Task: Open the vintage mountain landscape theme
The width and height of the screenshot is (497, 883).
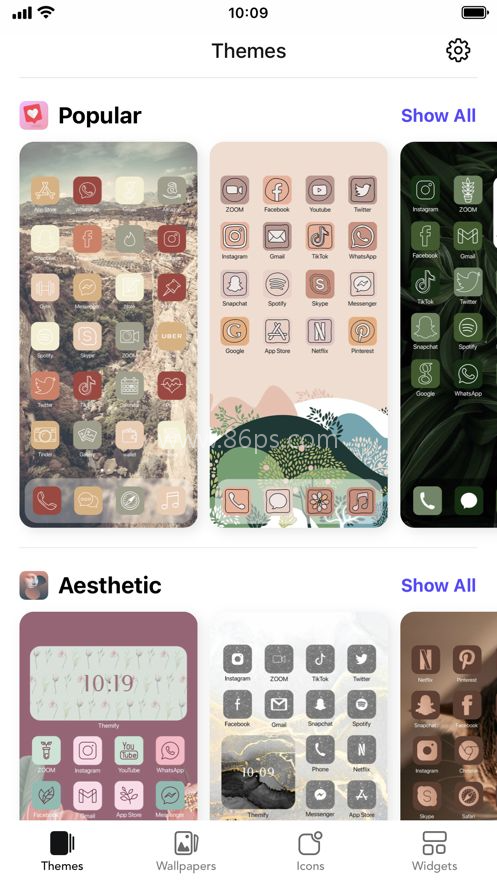Action: 109,335
